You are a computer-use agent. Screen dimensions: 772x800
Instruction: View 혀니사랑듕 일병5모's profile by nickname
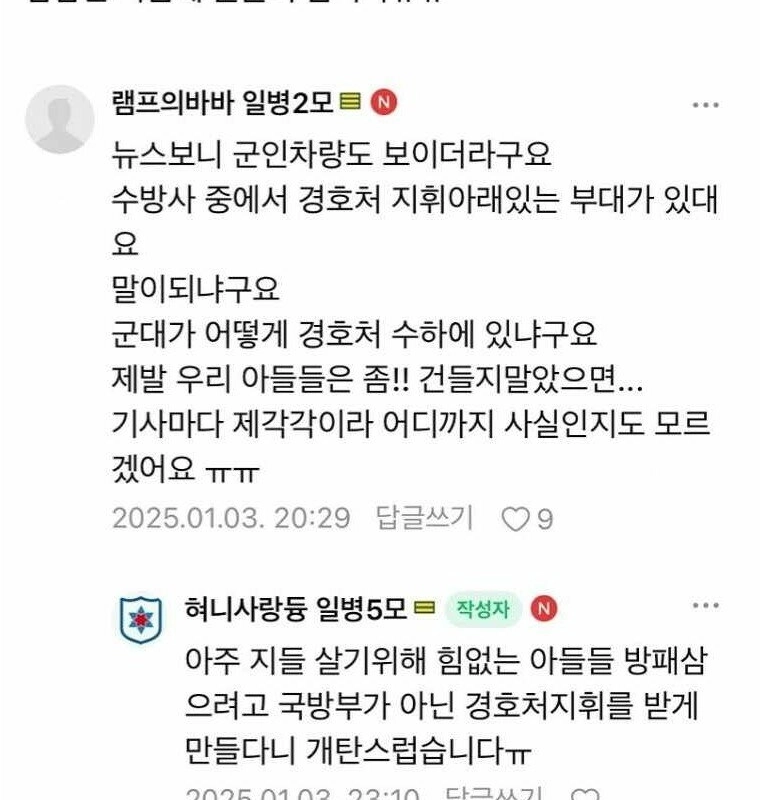296,608
